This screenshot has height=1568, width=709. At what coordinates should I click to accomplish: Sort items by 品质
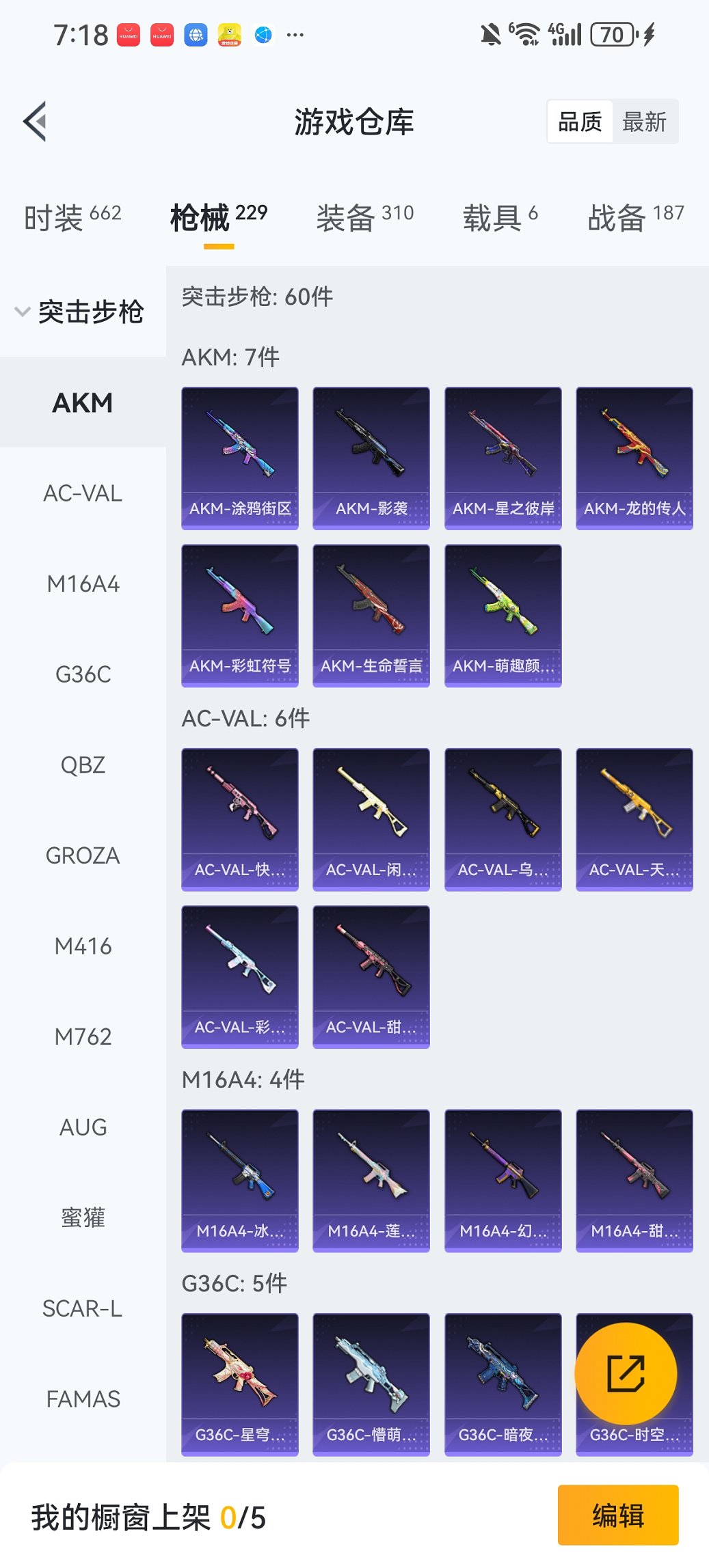coord(580,122)
